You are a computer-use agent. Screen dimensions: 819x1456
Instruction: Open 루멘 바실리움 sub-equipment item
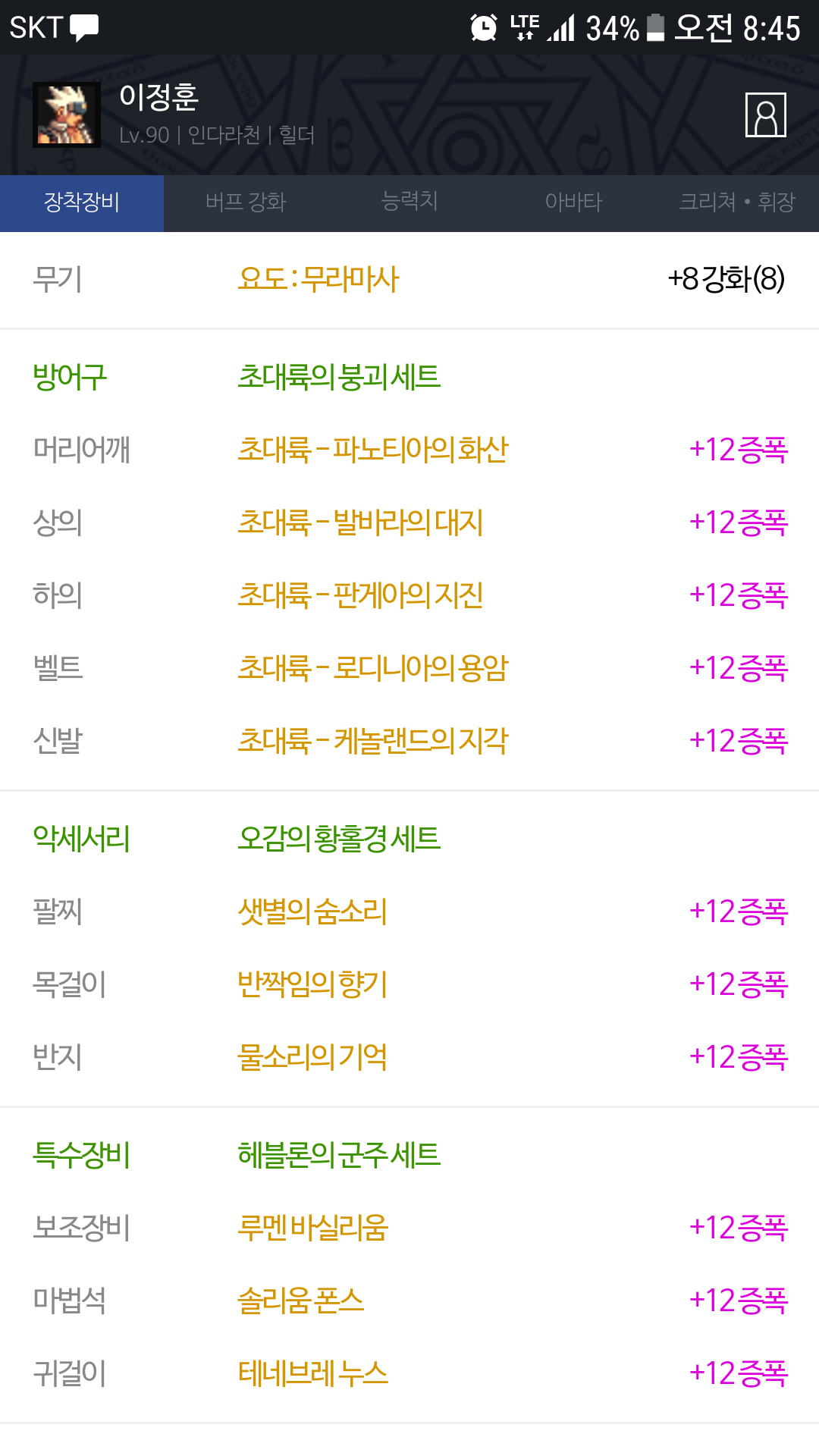click(x=312, y=1228)
